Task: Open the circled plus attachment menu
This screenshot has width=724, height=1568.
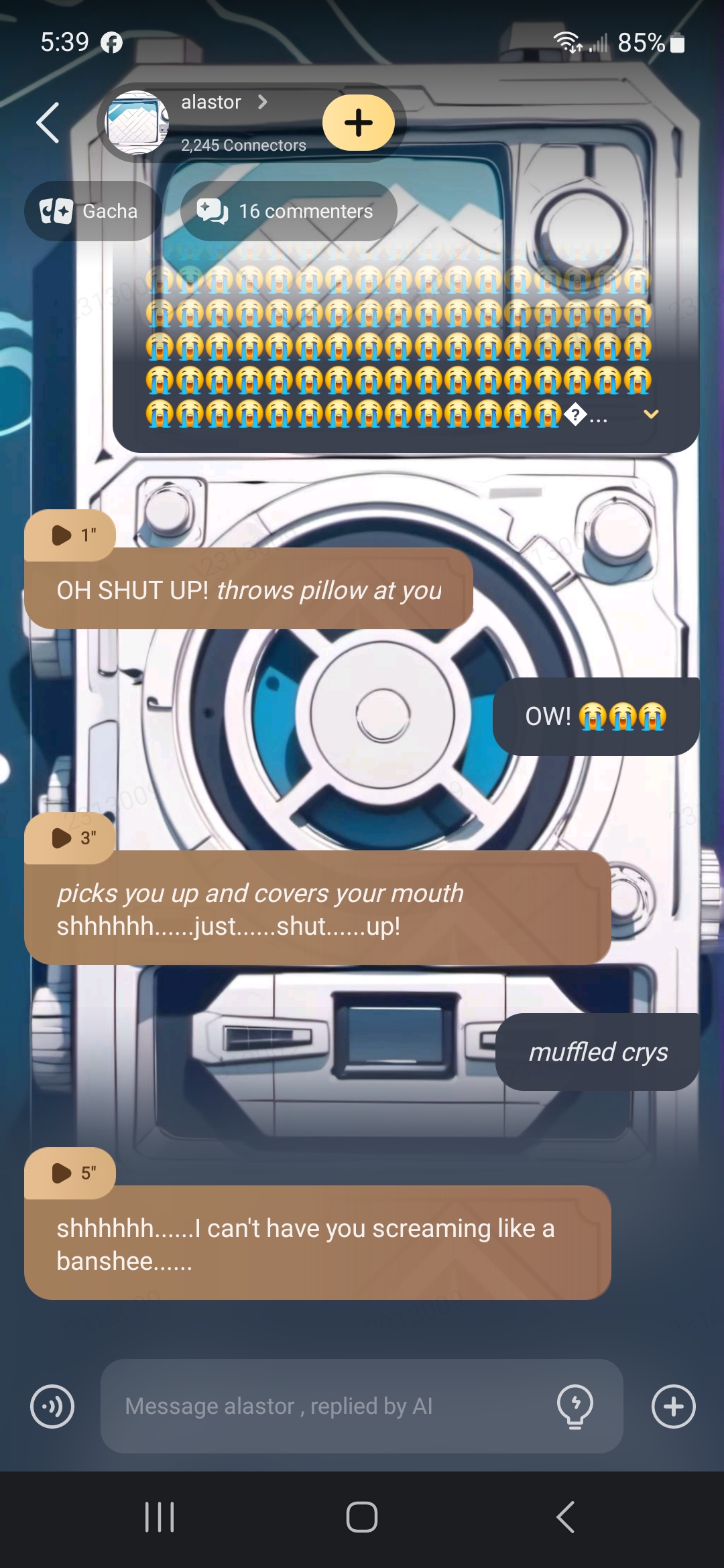Action: (x=673, y=1406)
